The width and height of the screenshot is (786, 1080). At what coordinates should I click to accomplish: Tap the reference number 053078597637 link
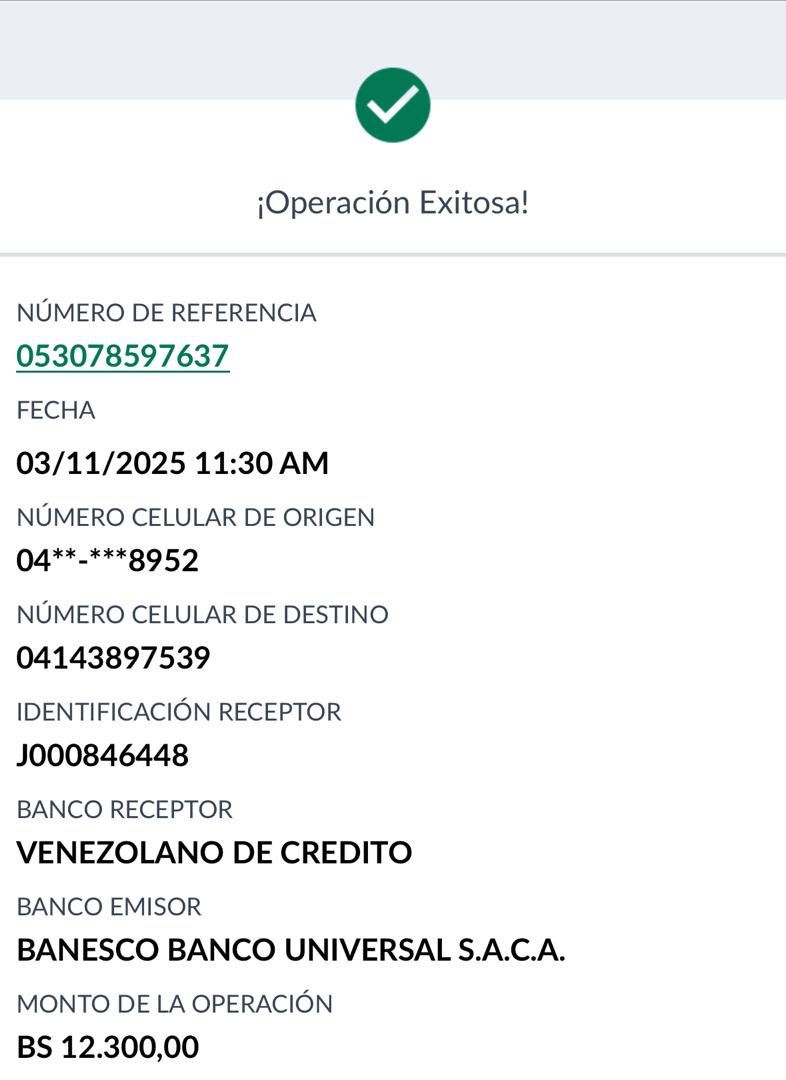click(123, 356)
